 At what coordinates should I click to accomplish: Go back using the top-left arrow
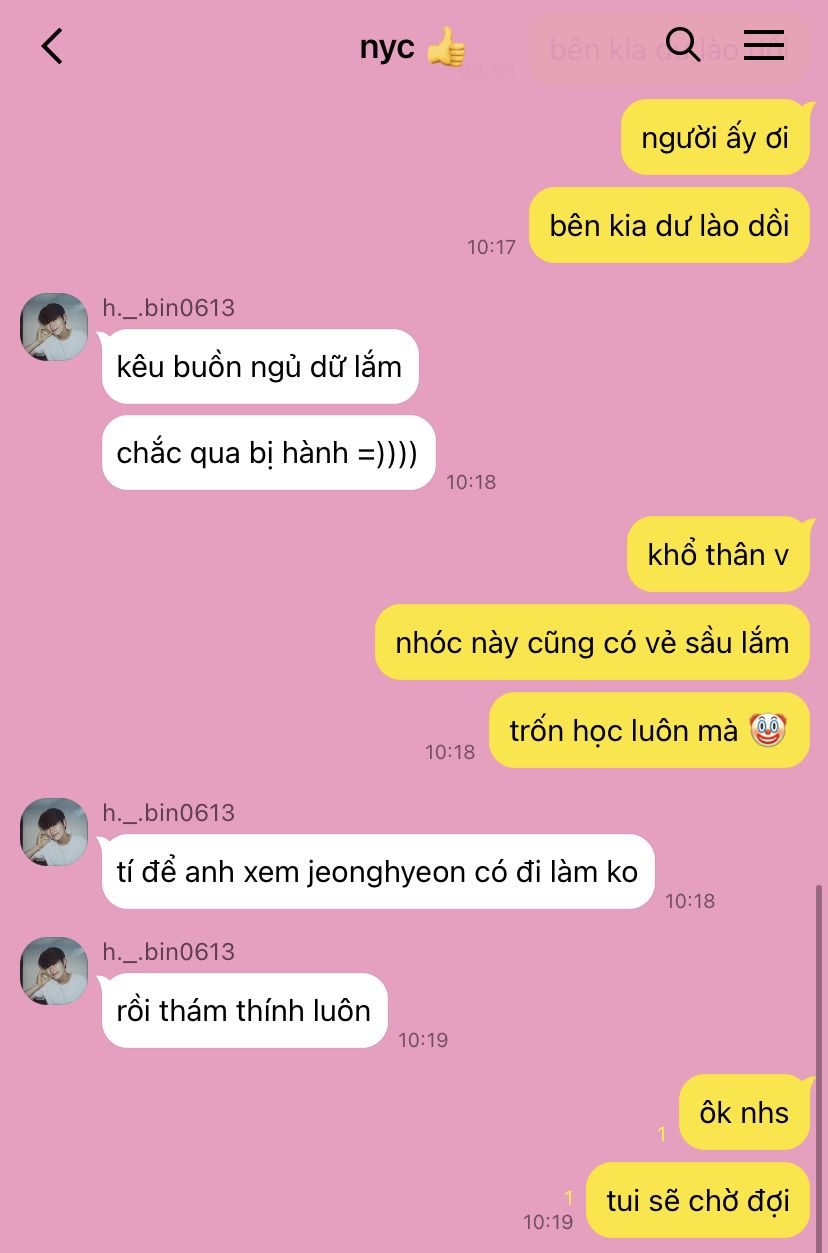pos(52,46)
